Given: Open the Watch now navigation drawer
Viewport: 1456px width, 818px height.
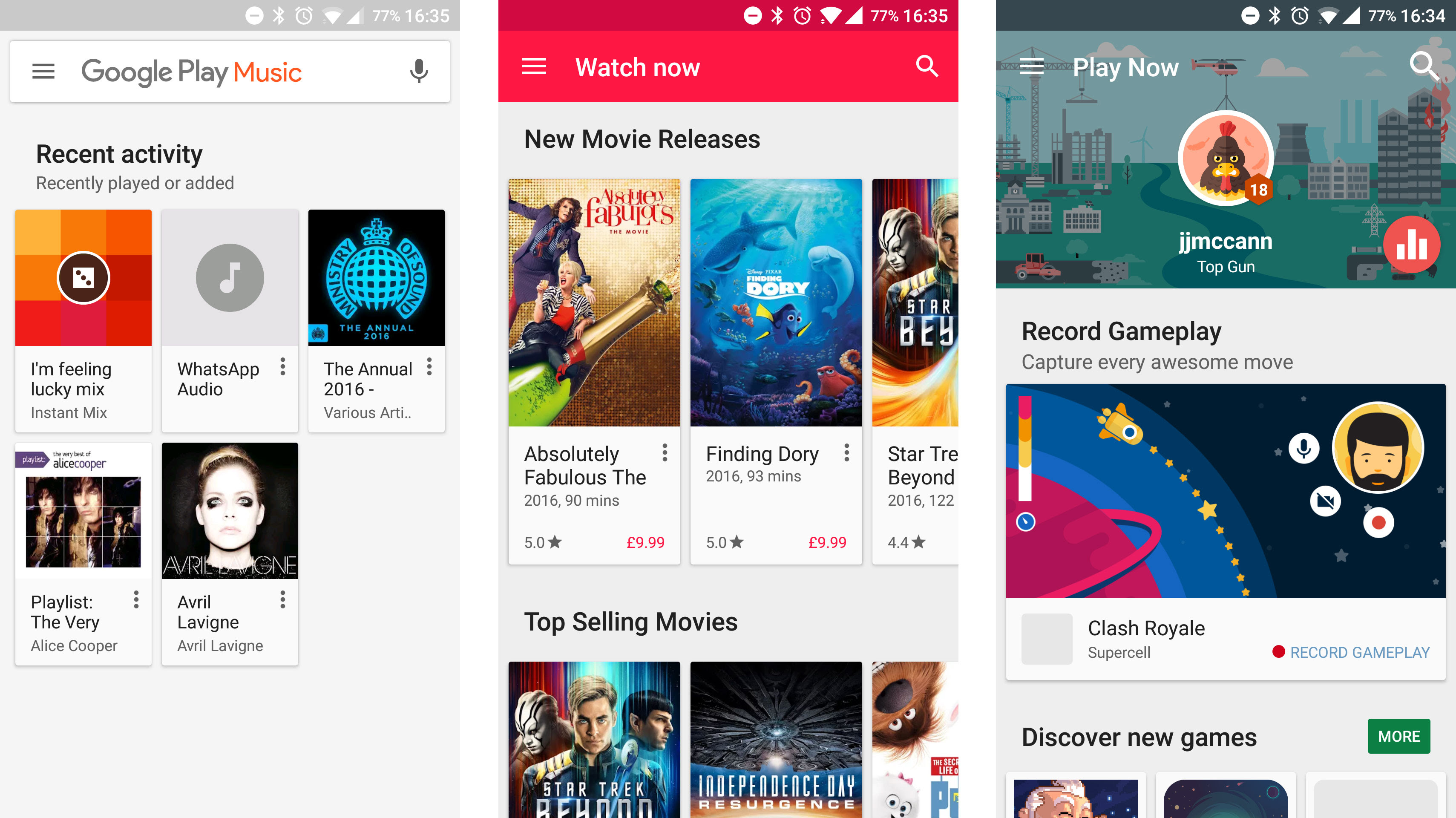Looking at the screenshot, I should [534, 67].
